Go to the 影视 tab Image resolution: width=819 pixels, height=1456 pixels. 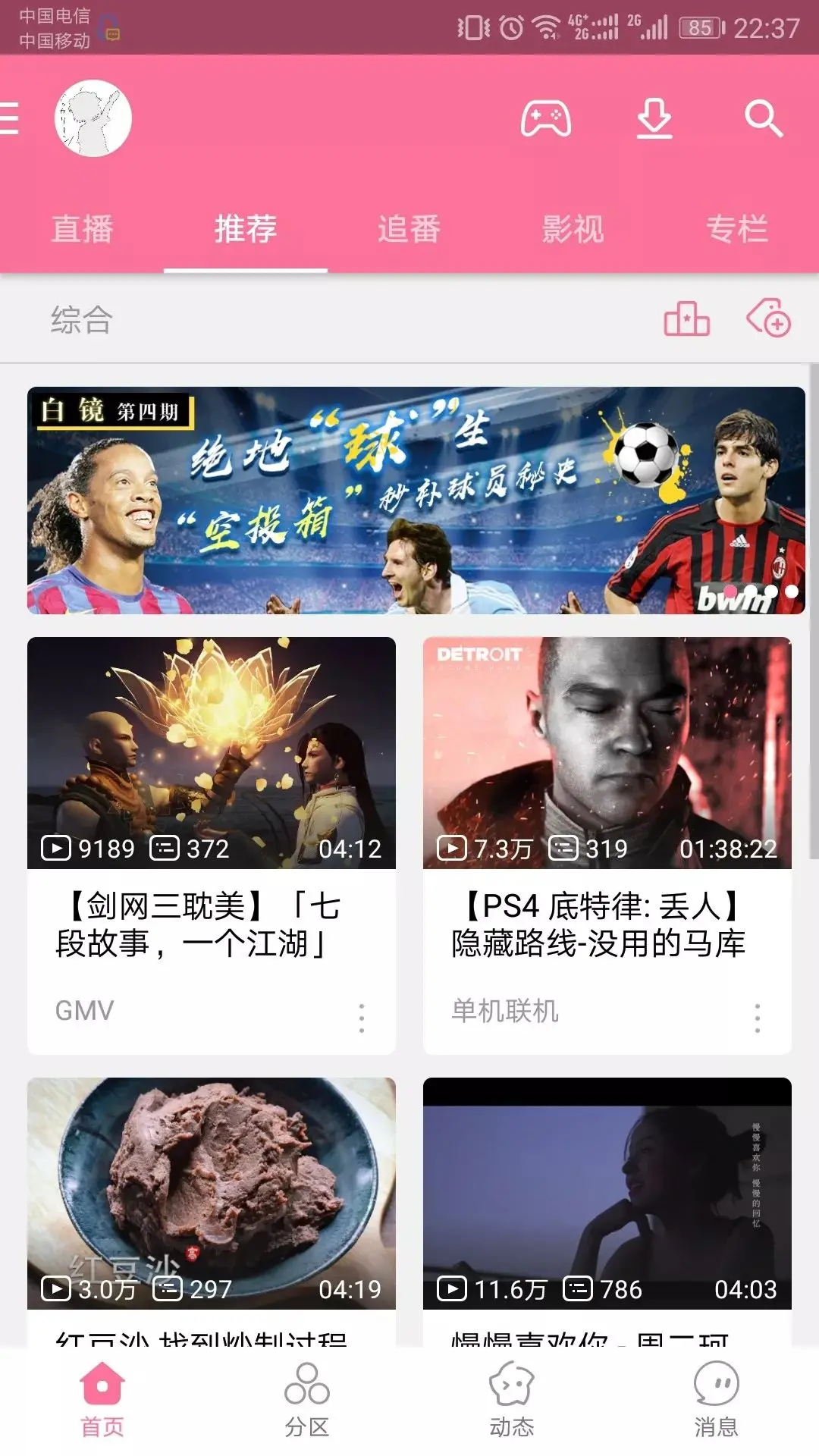[573, 229]
